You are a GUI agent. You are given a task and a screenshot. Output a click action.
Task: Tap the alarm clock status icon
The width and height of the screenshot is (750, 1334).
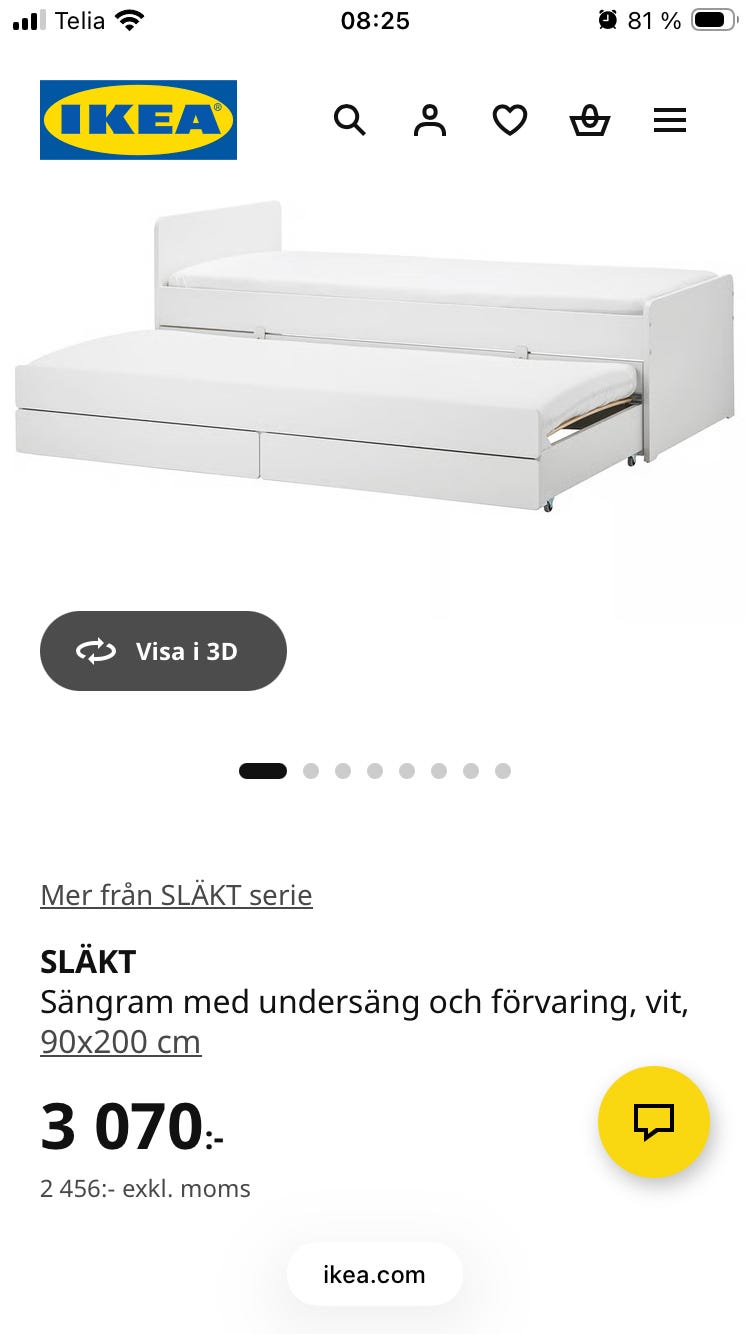point(607,19)
